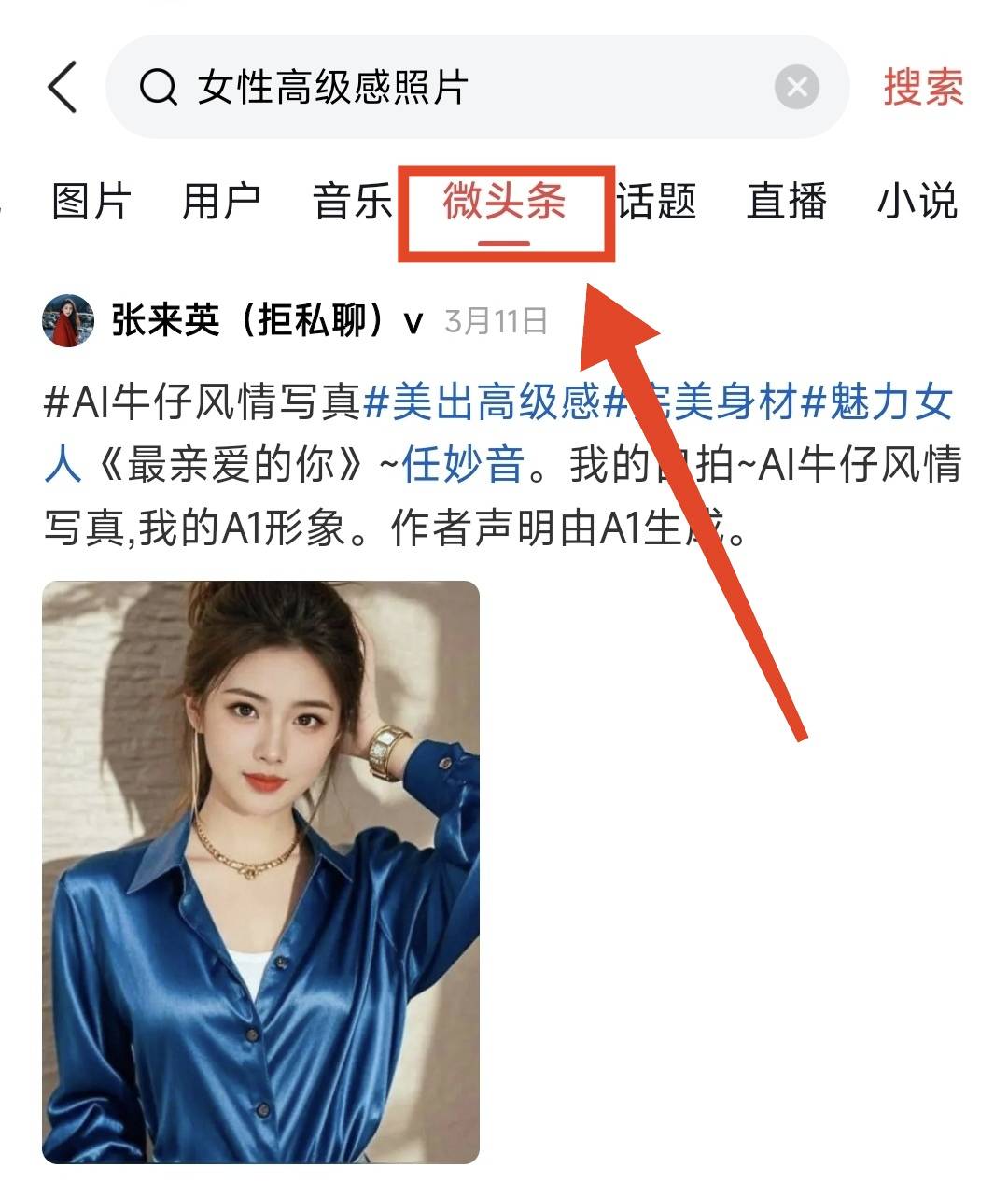Switch to the 图片 tab
Screen dimensions: 1008x1182
point(91,201)
